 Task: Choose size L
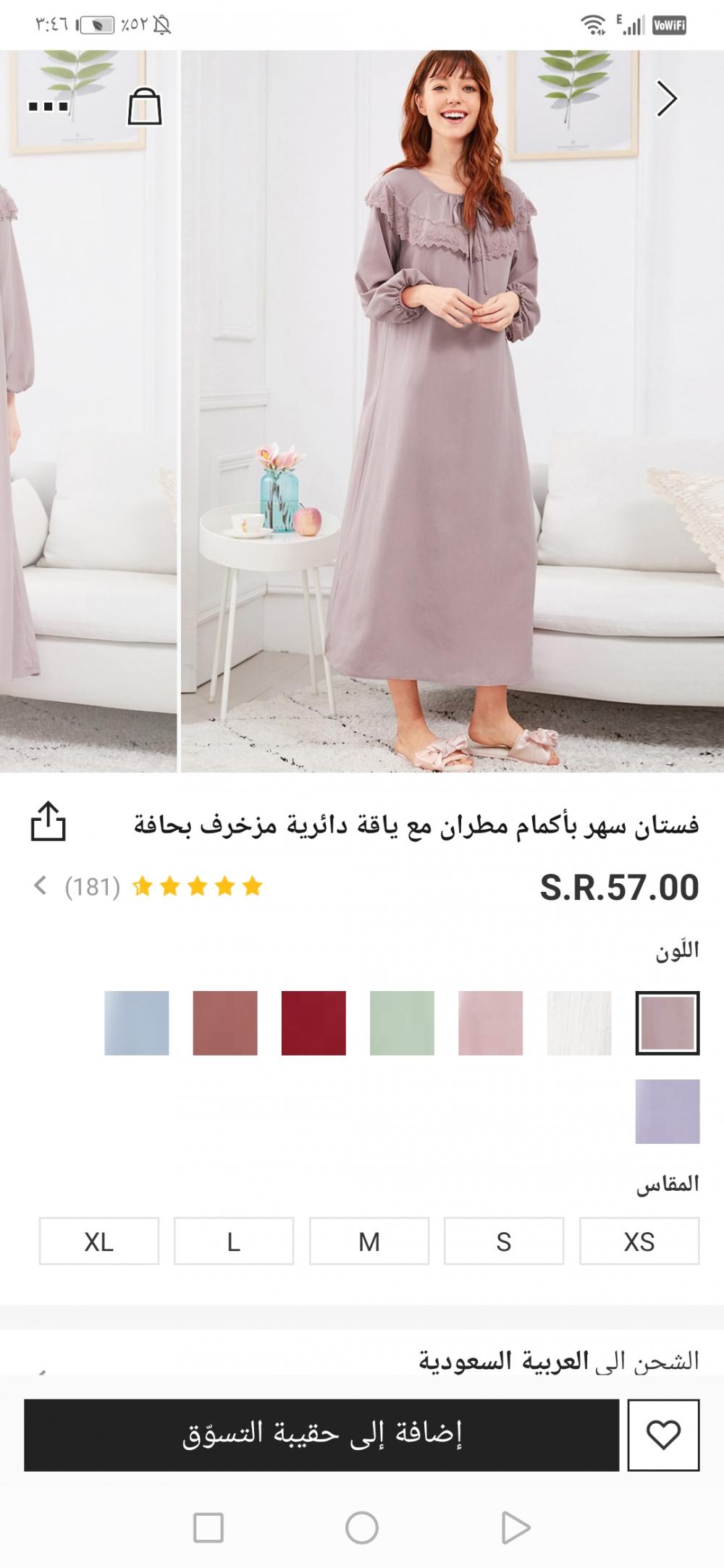coord(234,1242)
